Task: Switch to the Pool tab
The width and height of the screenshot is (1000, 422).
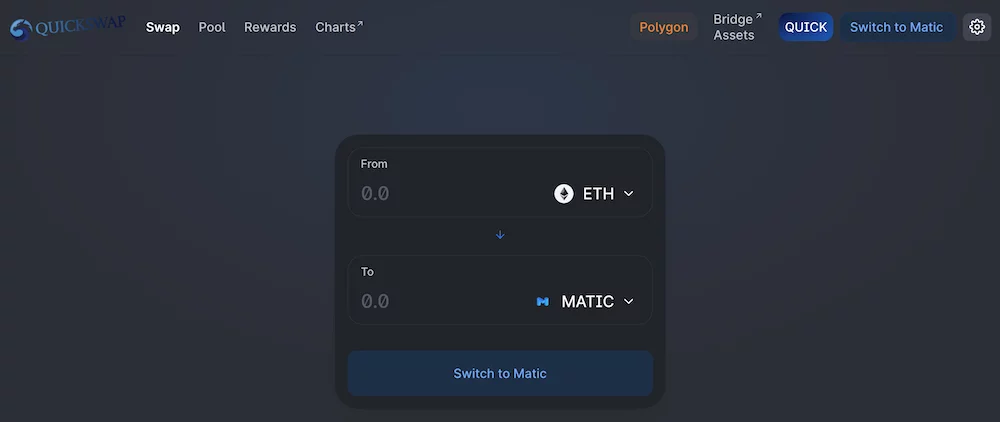Action: pyautogui.click(x=212, y=27)
